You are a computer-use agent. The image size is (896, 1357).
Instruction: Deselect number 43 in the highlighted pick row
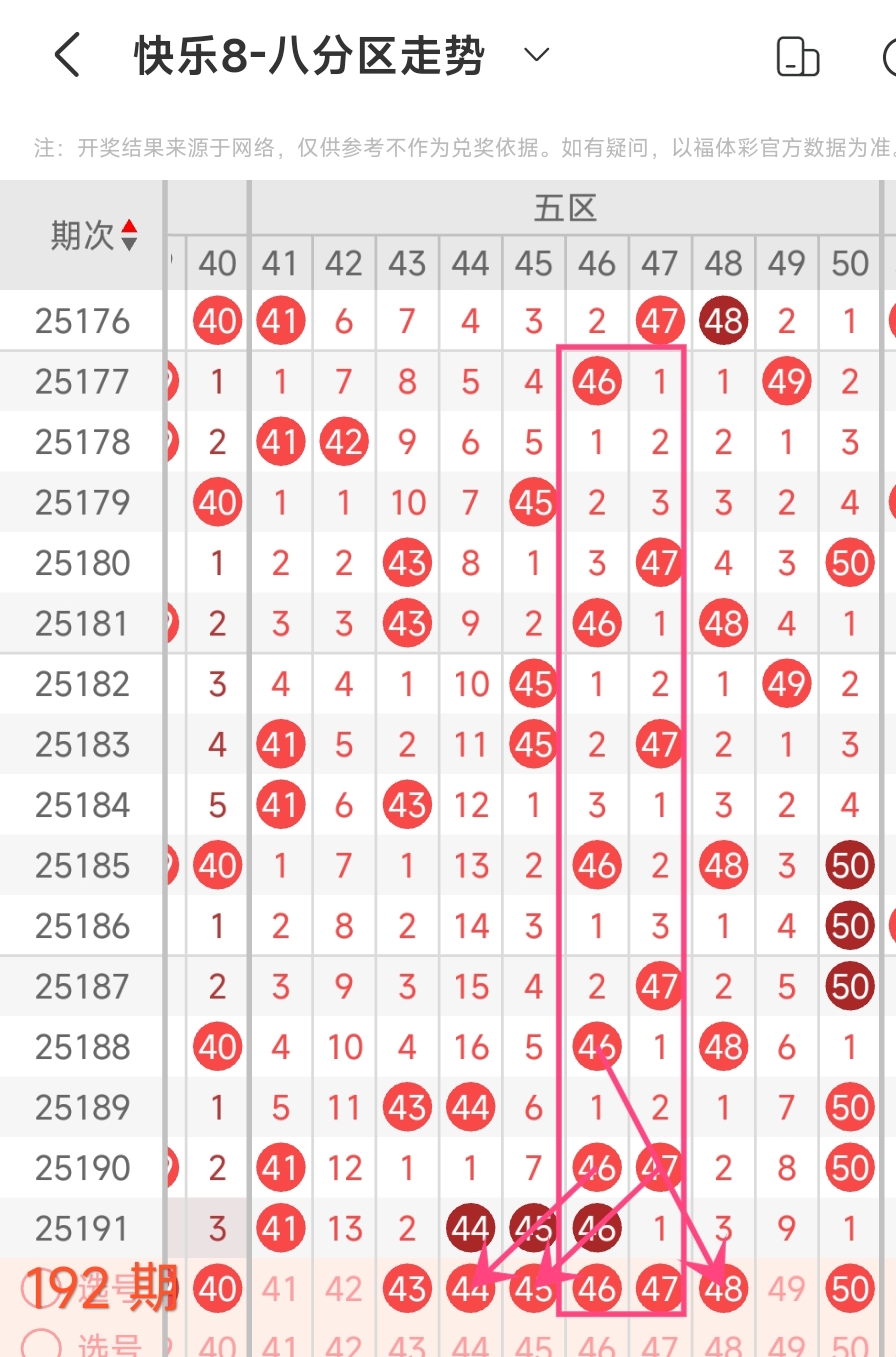(407, 1289)
